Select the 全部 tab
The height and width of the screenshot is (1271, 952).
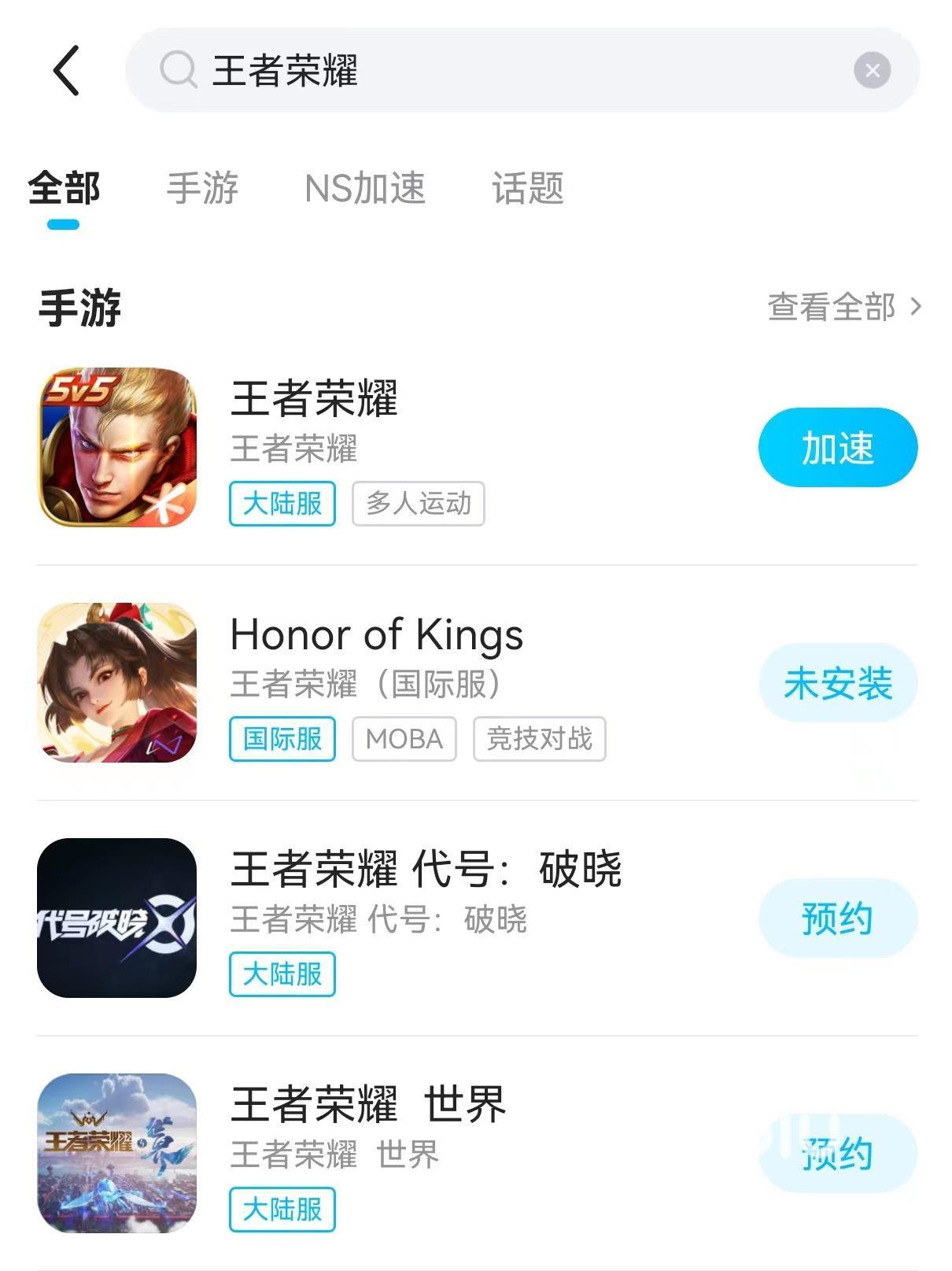(x=64, y=189)
